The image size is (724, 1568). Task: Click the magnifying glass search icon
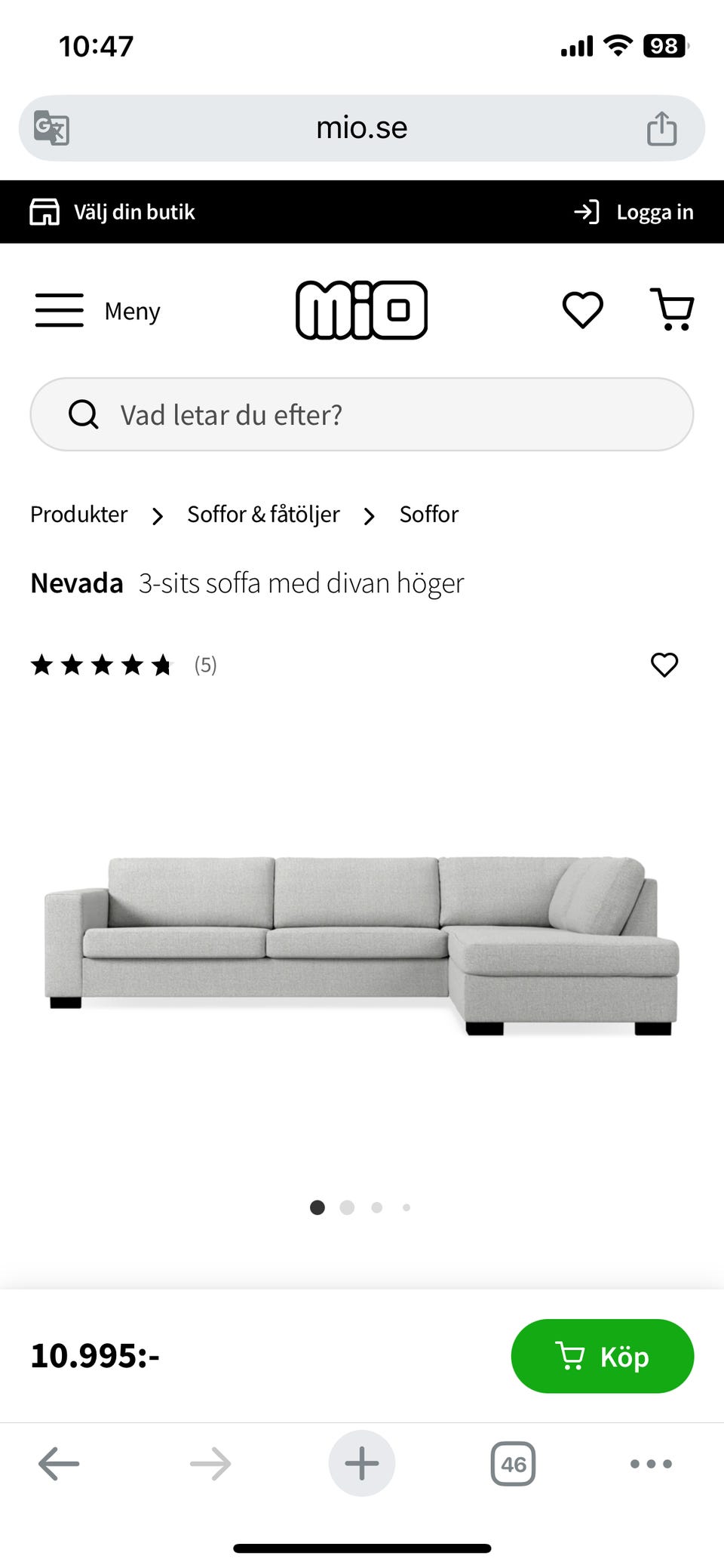click(x=83, y=414)
